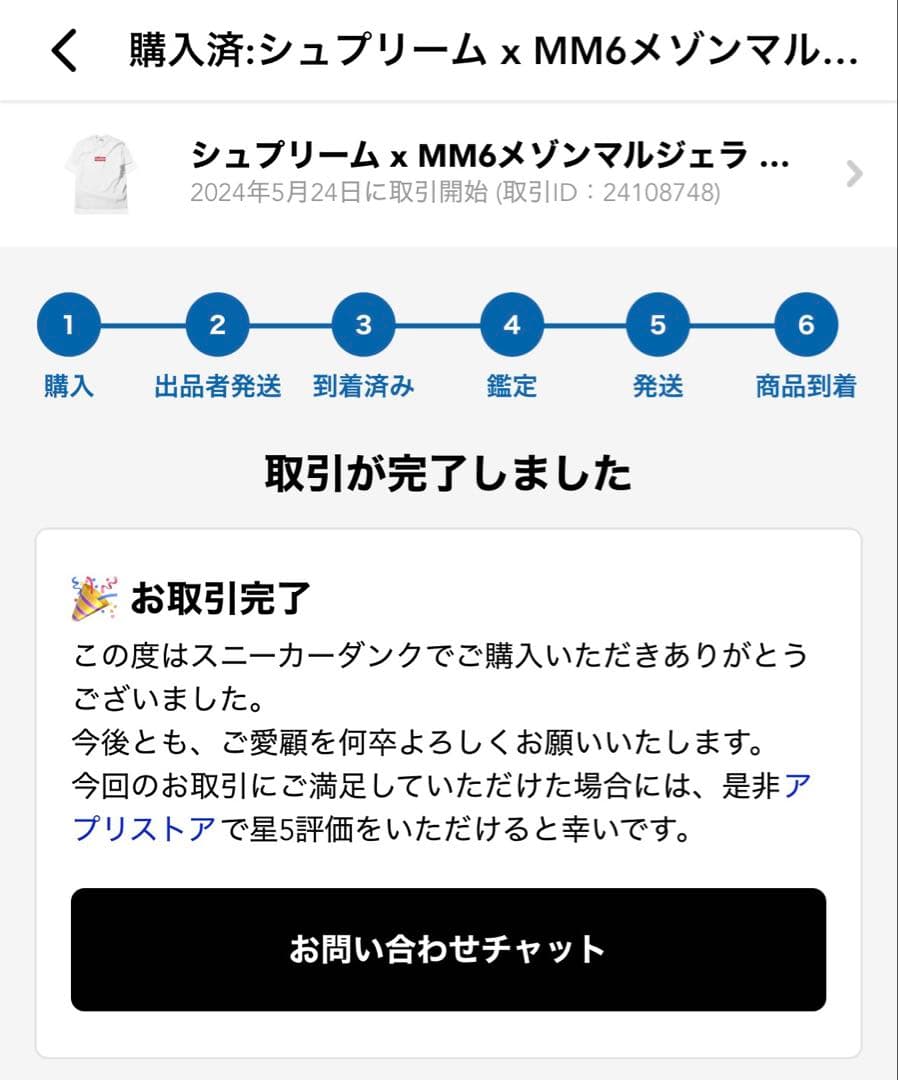This screenshot has width=898, height=1080.
Task: Tap the お問い合わせチャット button
Action: 448,949
